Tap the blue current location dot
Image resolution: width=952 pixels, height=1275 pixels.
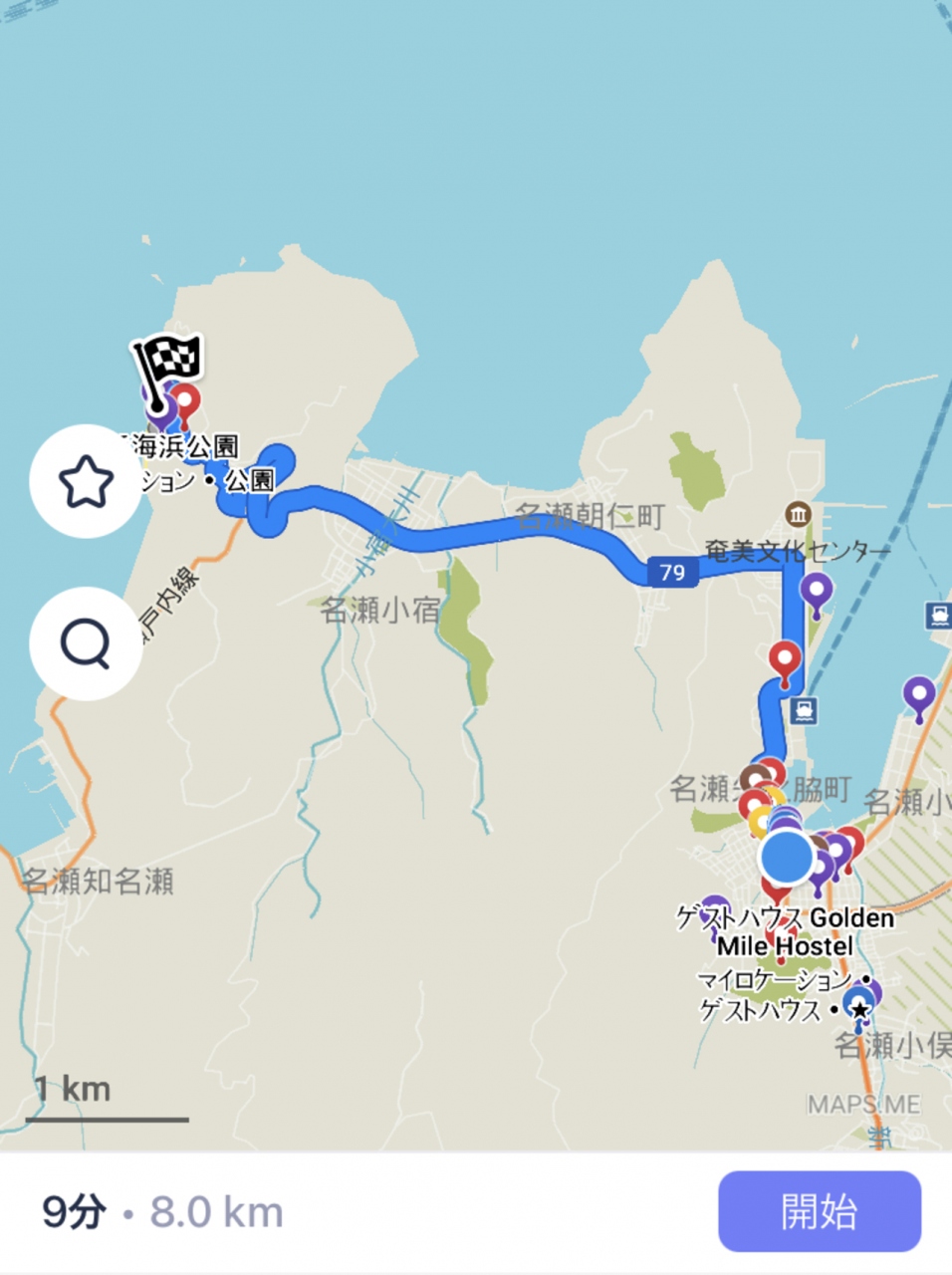pyautogui.click(x=787, y=857)
